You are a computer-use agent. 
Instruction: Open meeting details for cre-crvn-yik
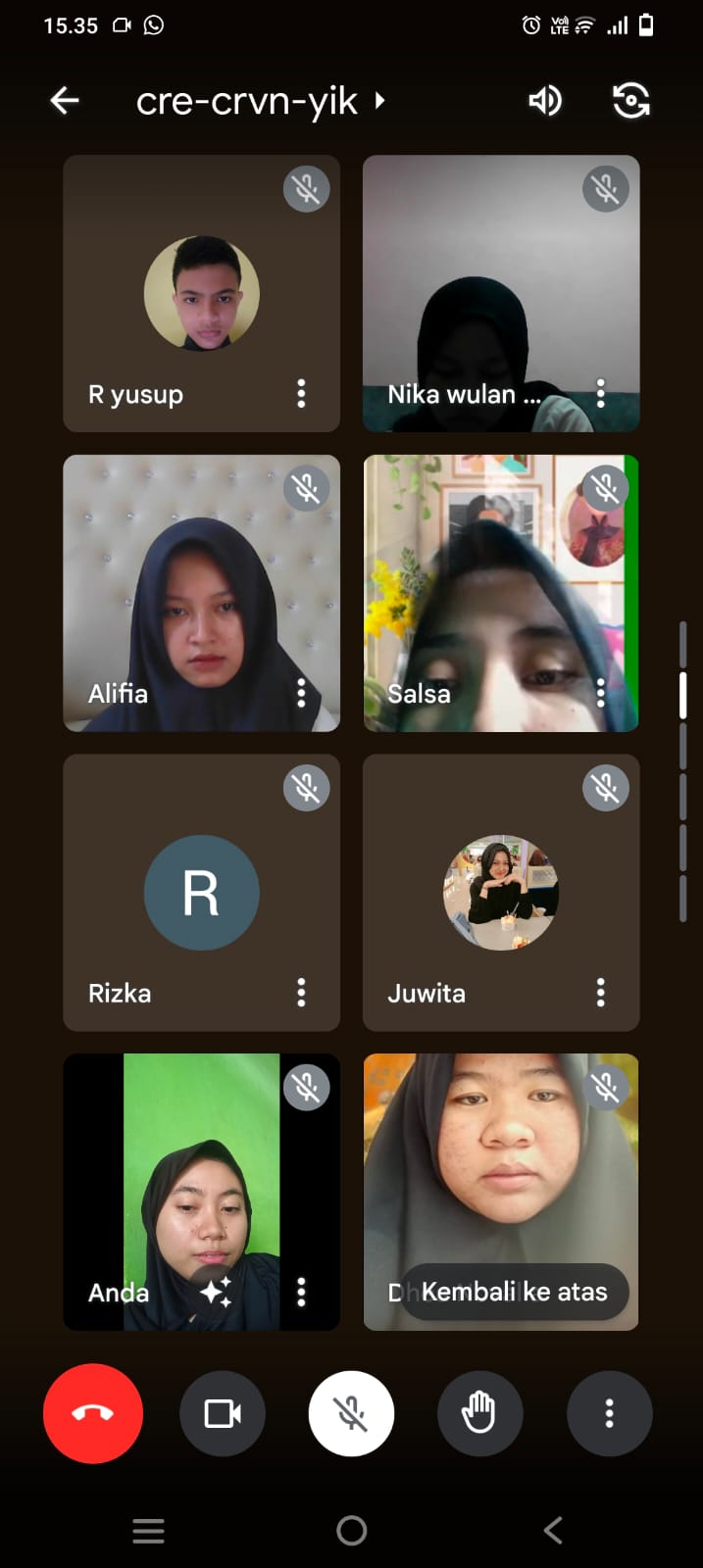click(260, 101)
